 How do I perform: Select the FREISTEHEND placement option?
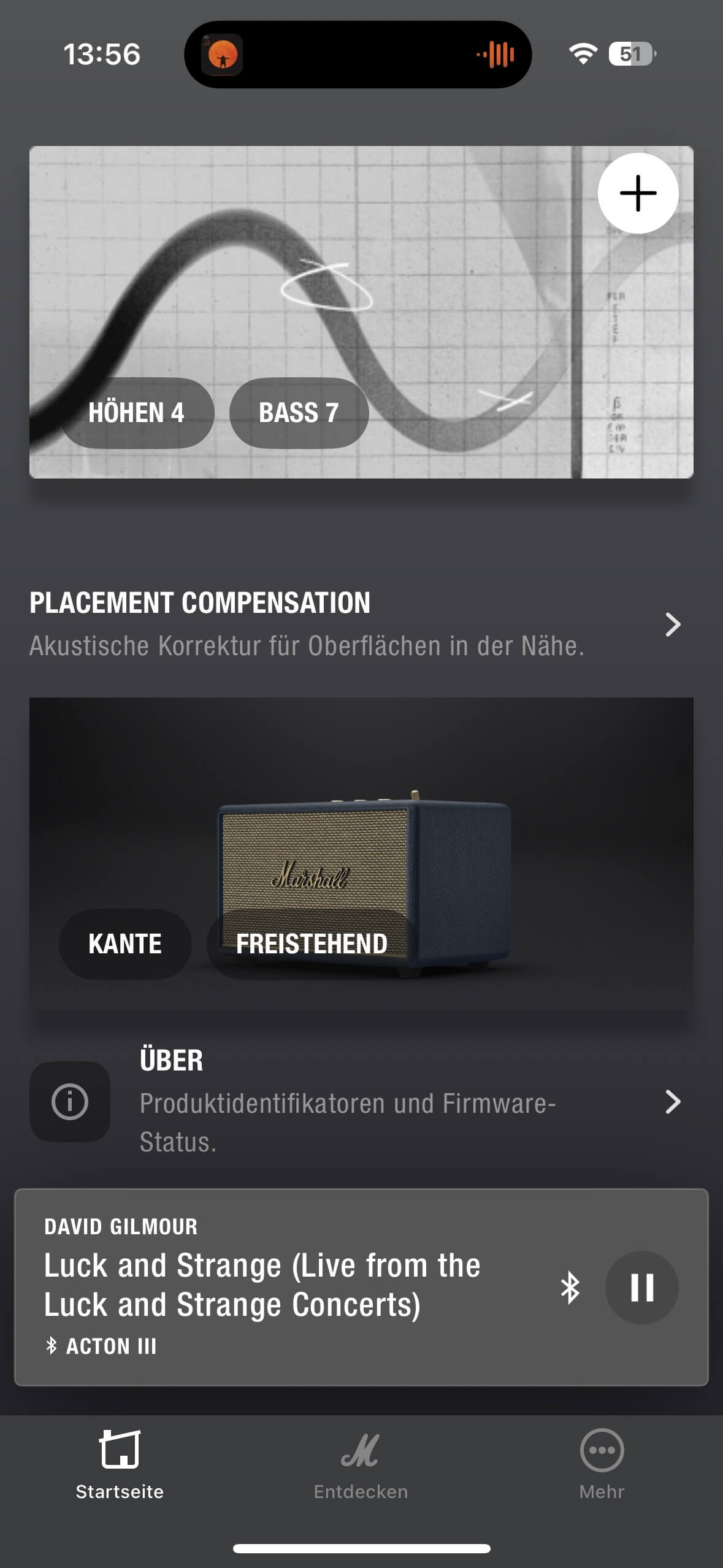tap(312, 943)
